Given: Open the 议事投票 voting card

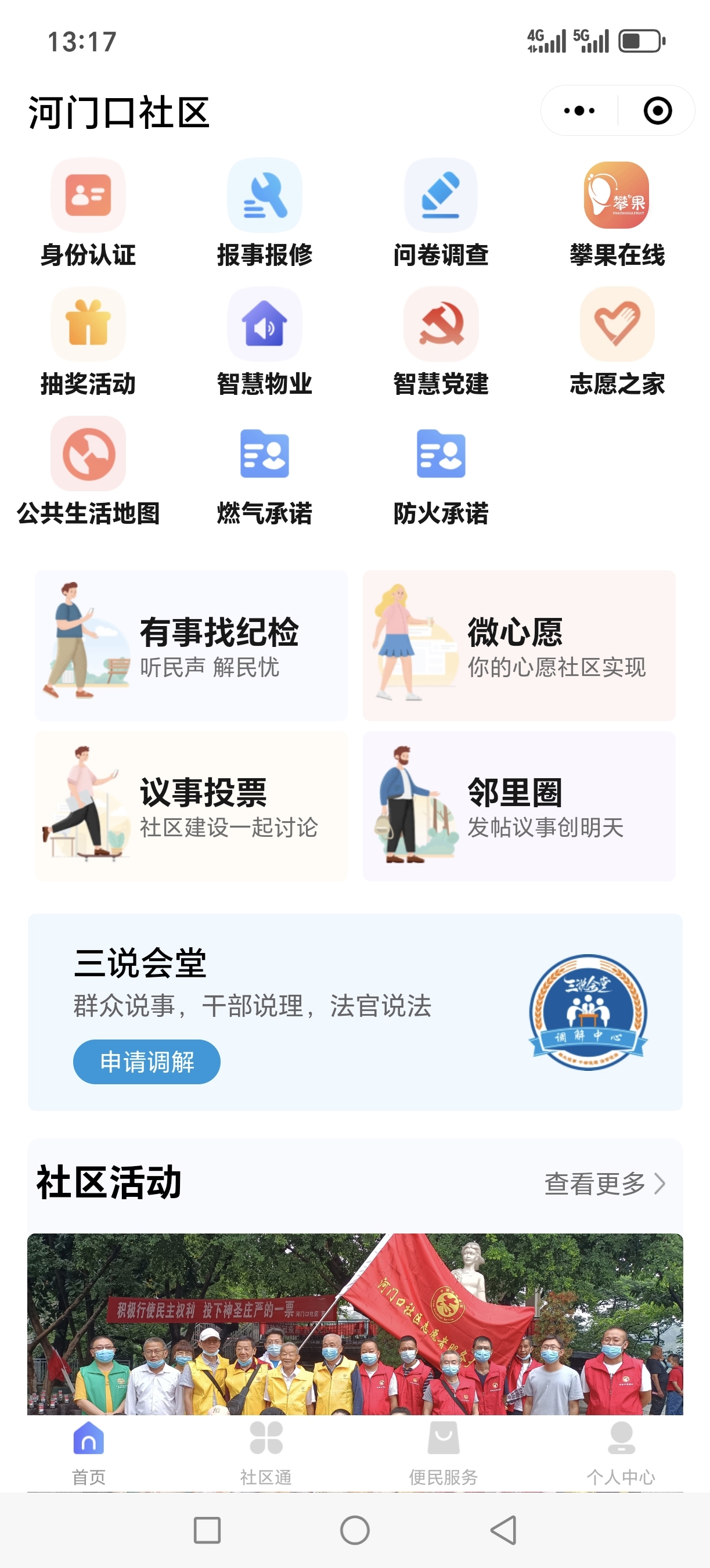Looking at the screenshot, I should click(x=191, y=806).
